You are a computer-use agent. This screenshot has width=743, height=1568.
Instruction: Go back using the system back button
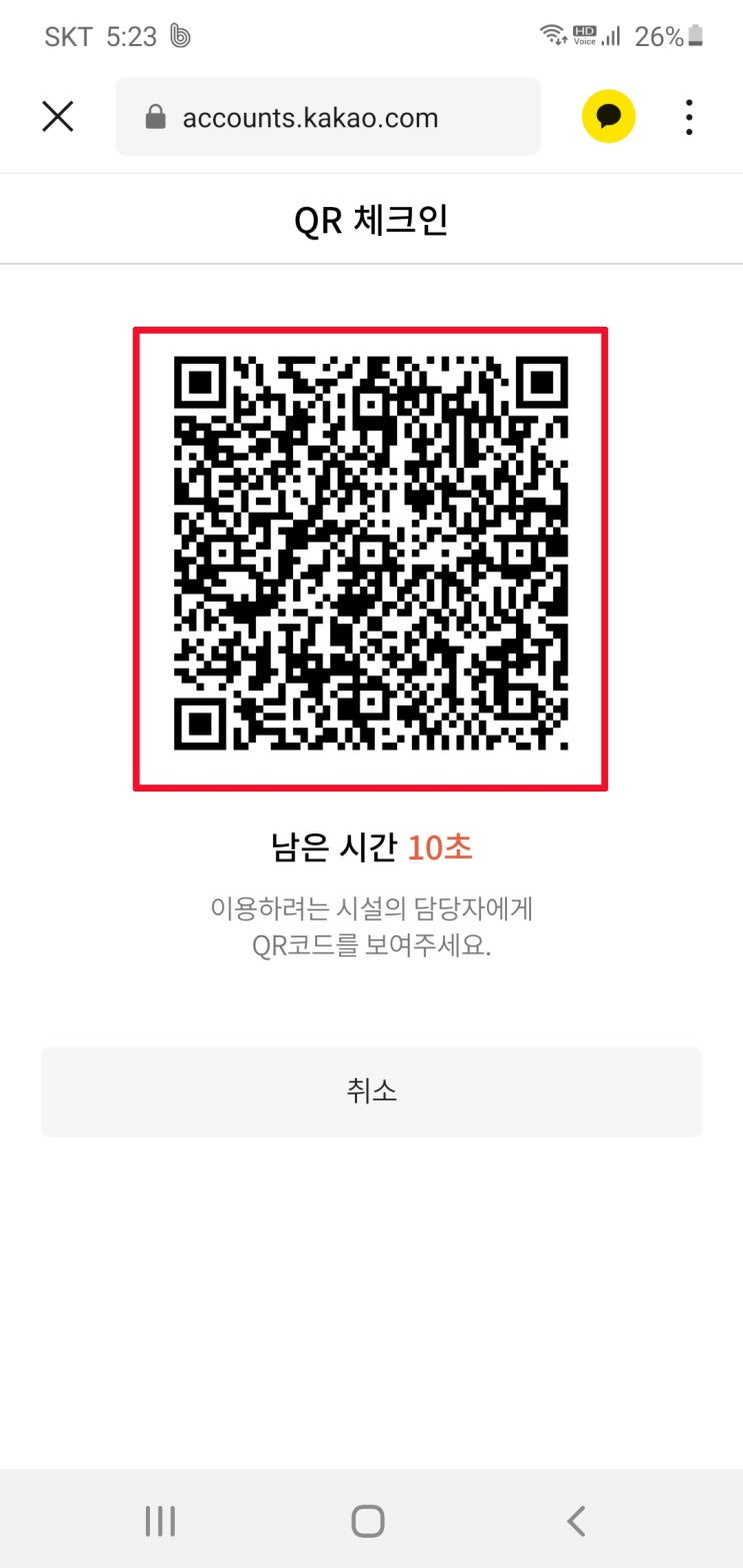pos(575,1521)
